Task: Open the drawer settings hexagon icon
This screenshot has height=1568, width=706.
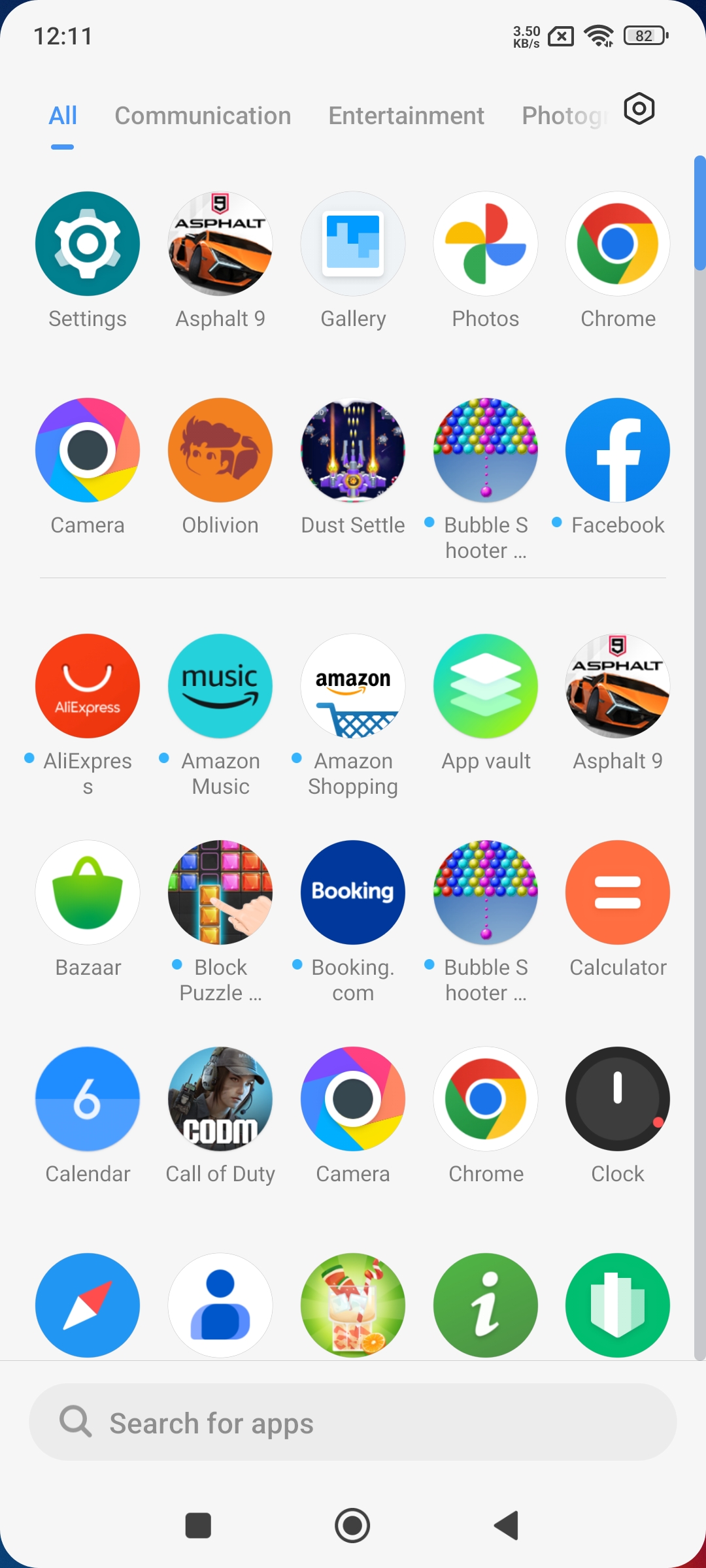Action: (639, 108)
